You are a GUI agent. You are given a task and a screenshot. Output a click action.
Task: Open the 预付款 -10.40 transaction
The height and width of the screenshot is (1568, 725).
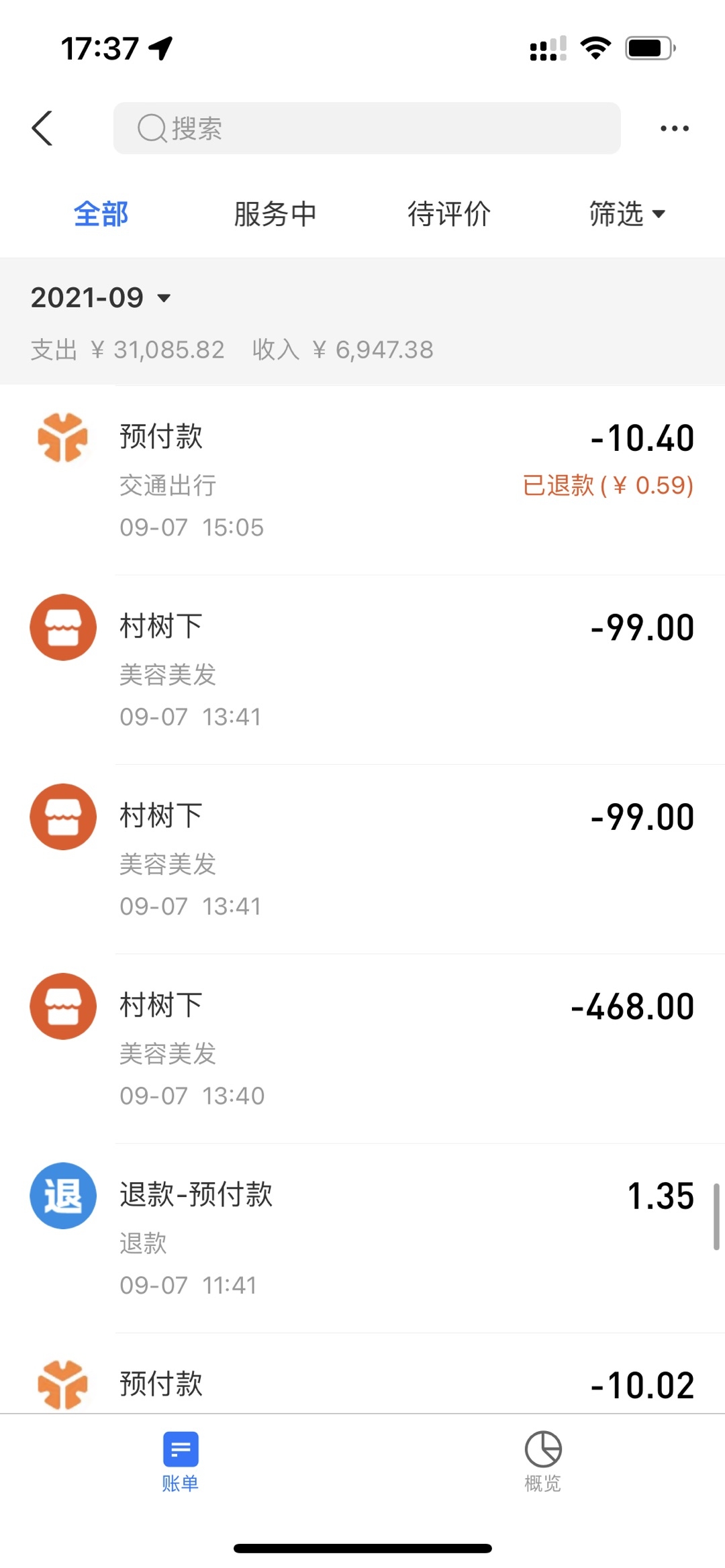click(362, 480)
